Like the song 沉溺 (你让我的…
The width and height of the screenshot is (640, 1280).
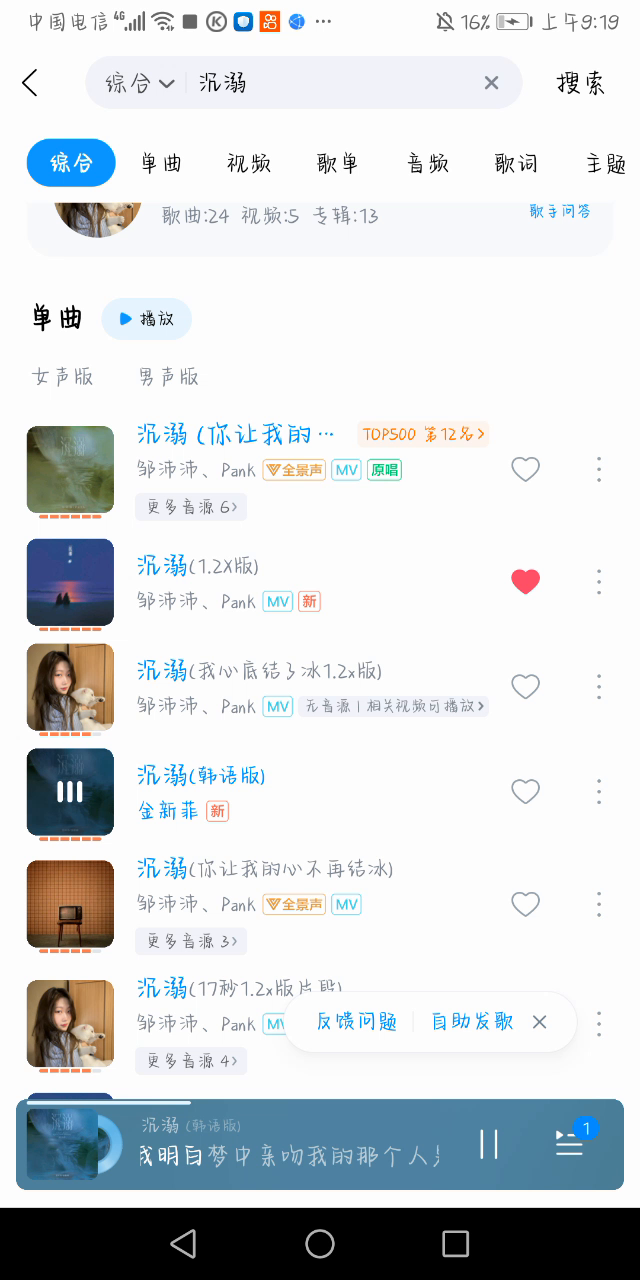pos(525,469)
